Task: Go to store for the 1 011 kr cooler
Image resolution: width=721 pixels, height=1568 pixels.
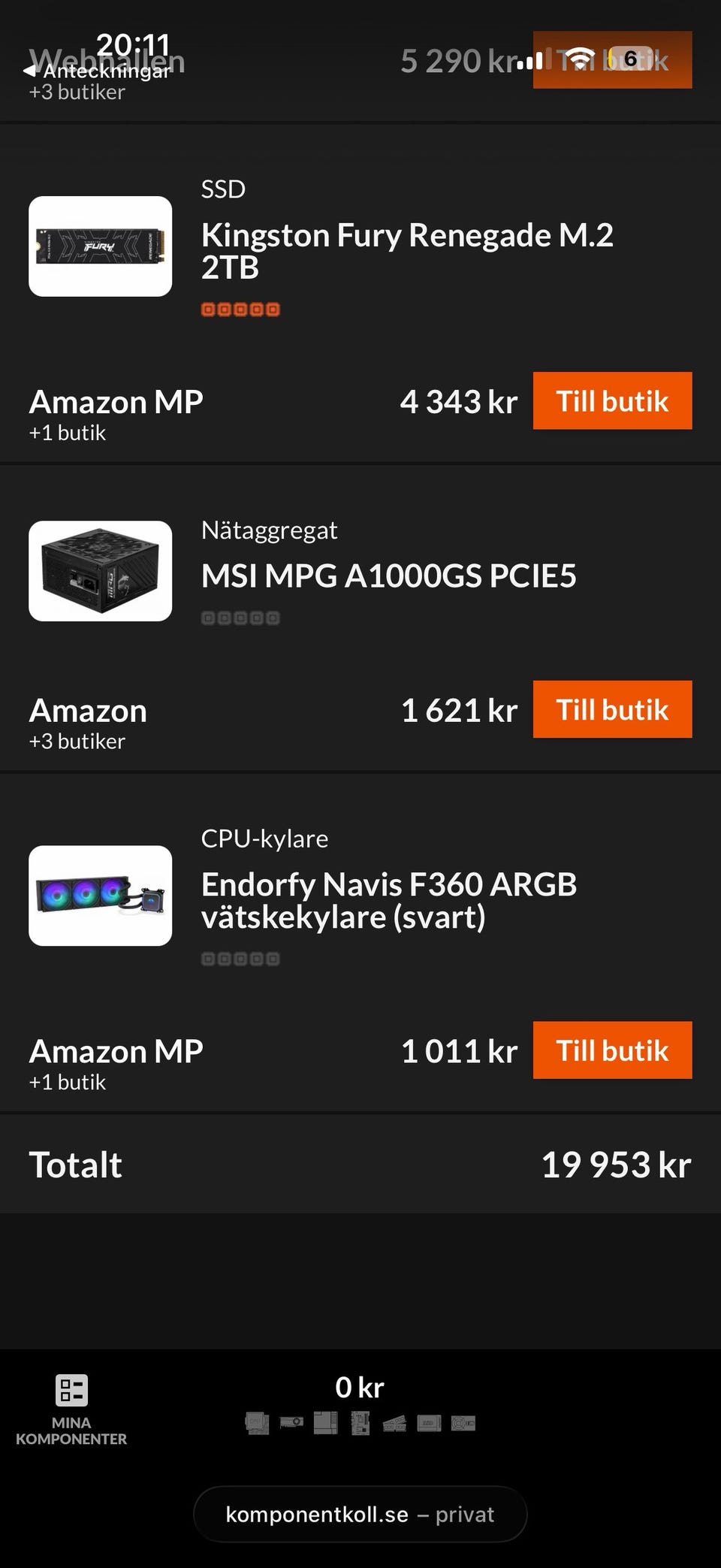Action: click(612, 1050)
